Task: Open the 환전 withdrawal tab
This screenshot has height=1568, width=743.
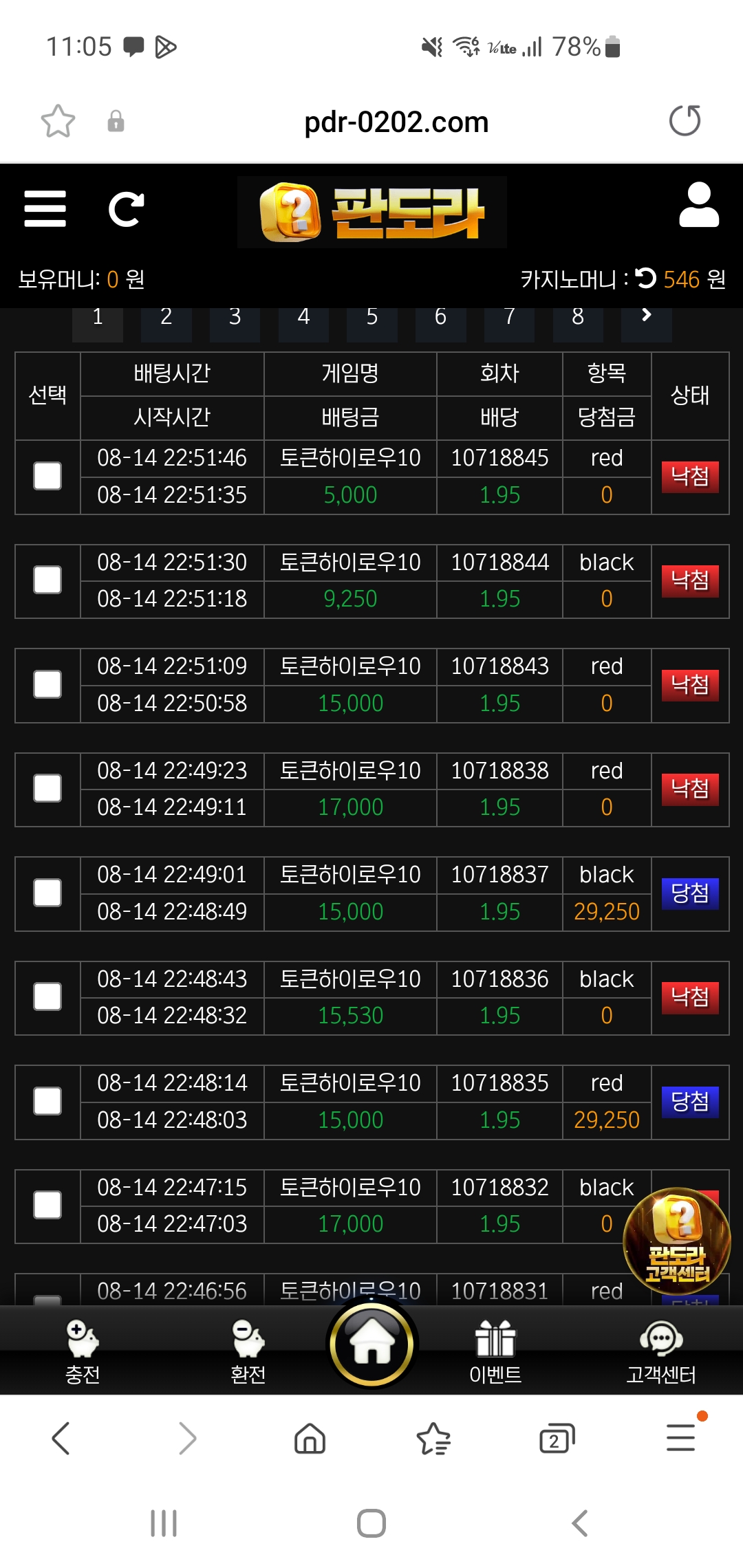Action: (248, 1351)
